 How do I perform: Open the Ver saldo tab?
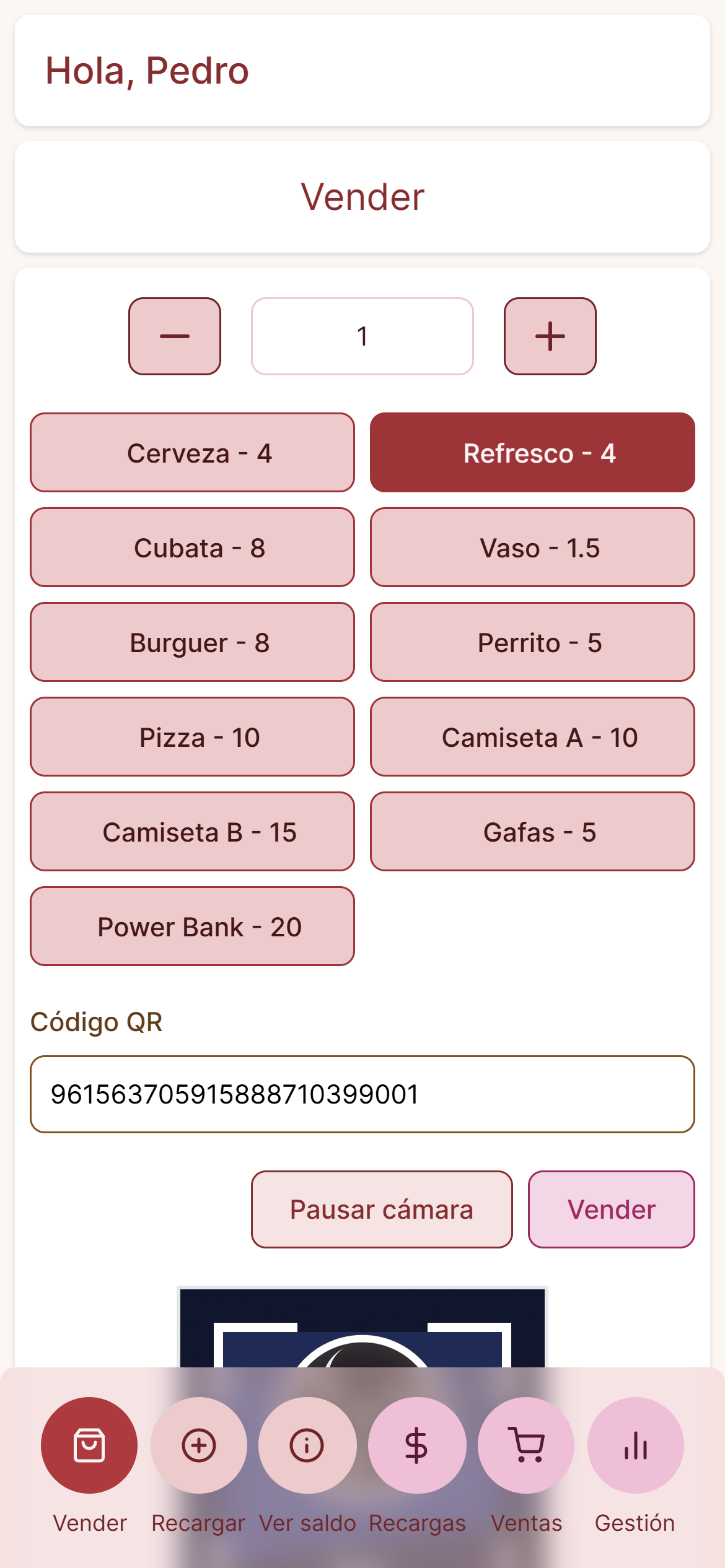point(307,1465)
